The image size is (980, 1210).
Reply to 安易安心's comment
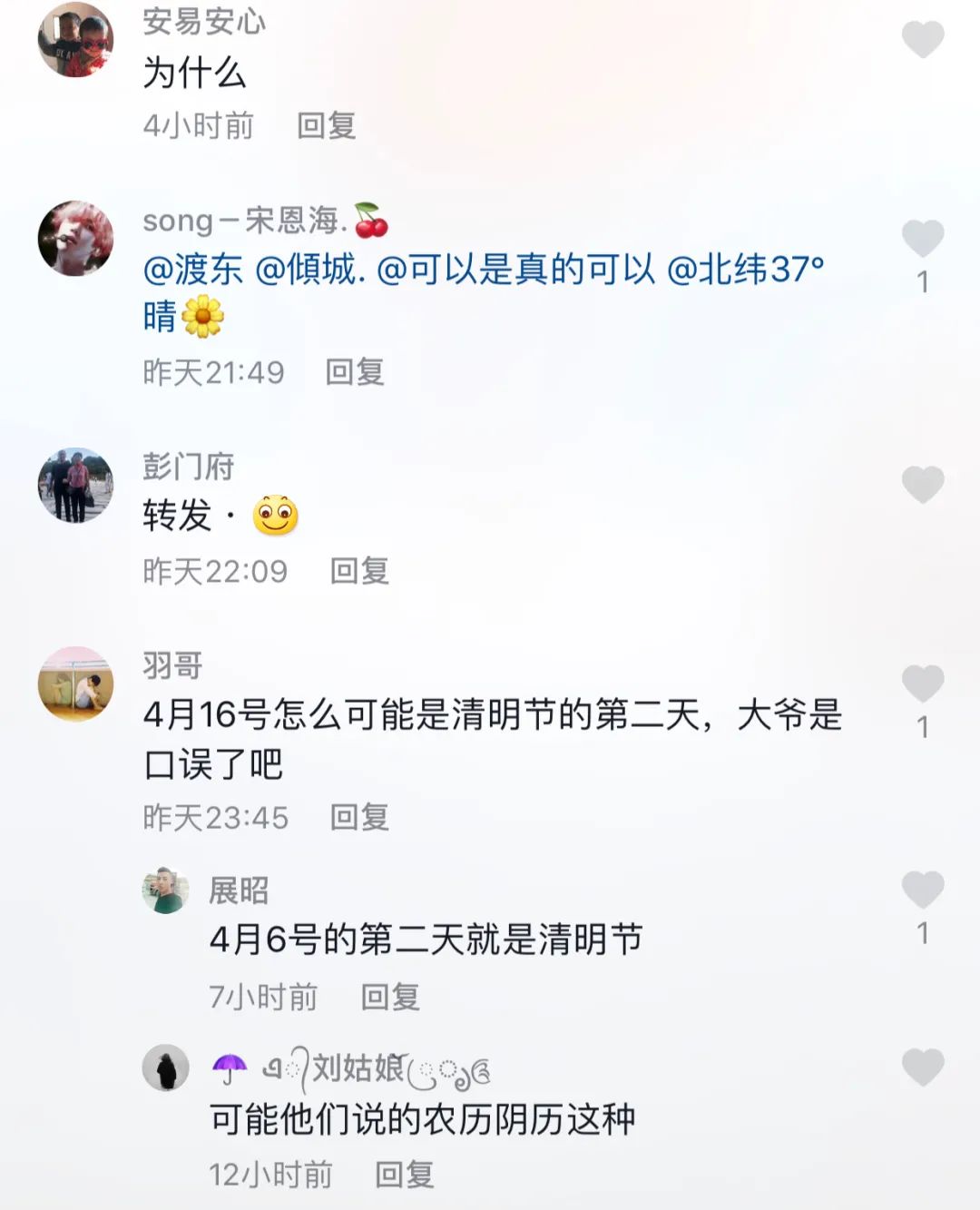(x=327, y=125)
